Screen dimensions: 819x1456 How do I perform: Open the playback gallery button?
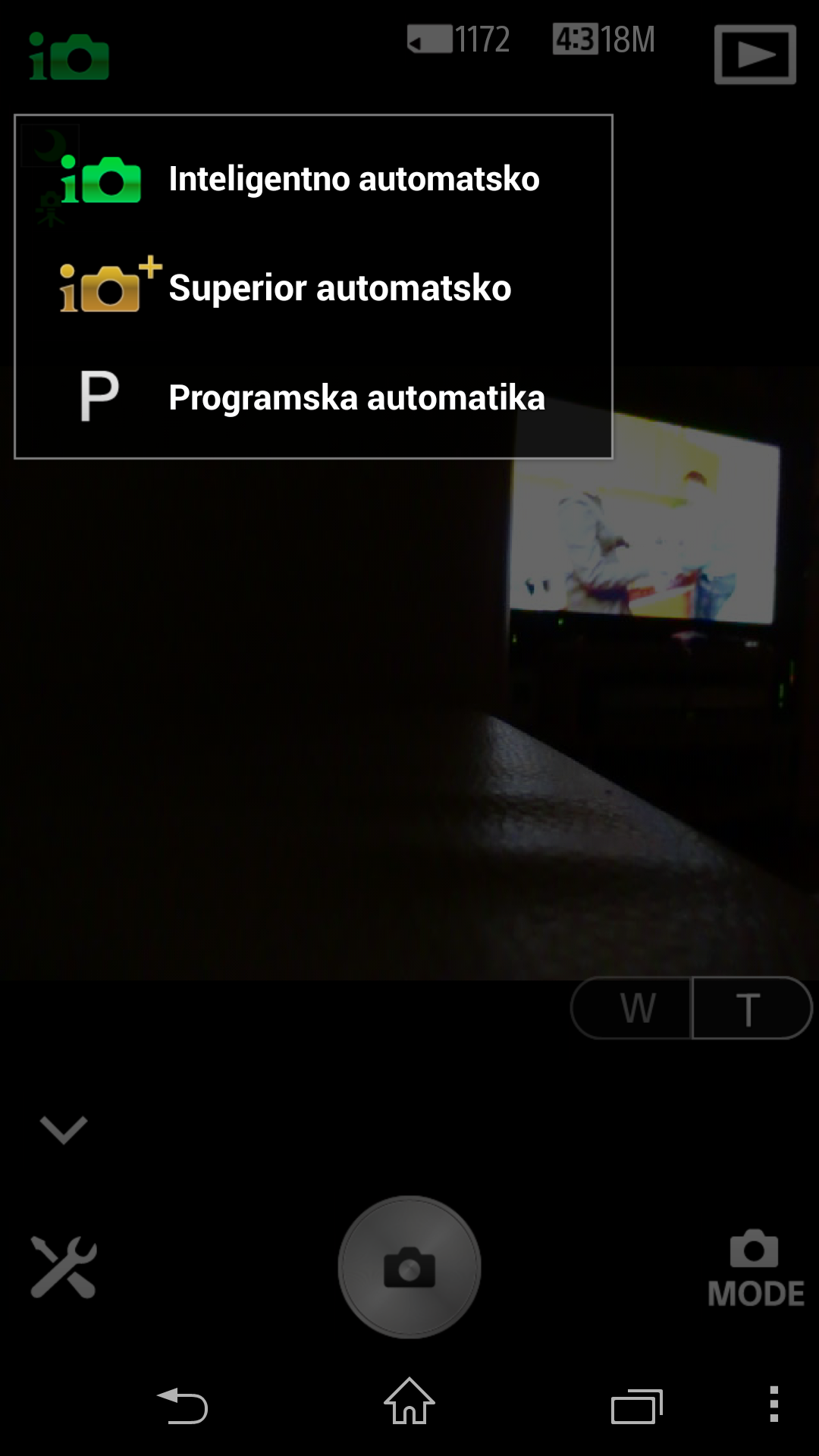755,55
